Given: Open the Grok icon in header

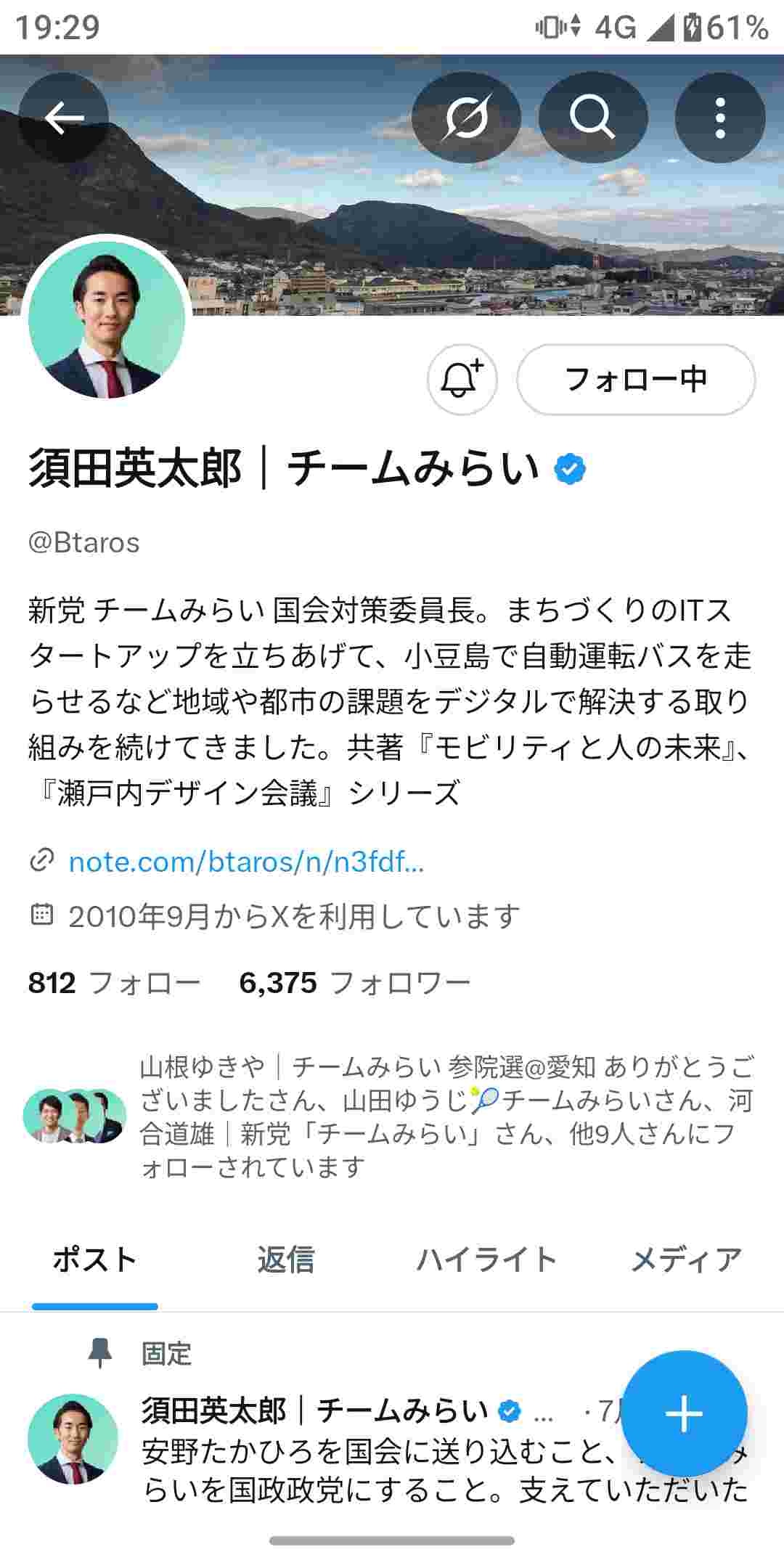Looking at the screenshot, I should (466, 118).
